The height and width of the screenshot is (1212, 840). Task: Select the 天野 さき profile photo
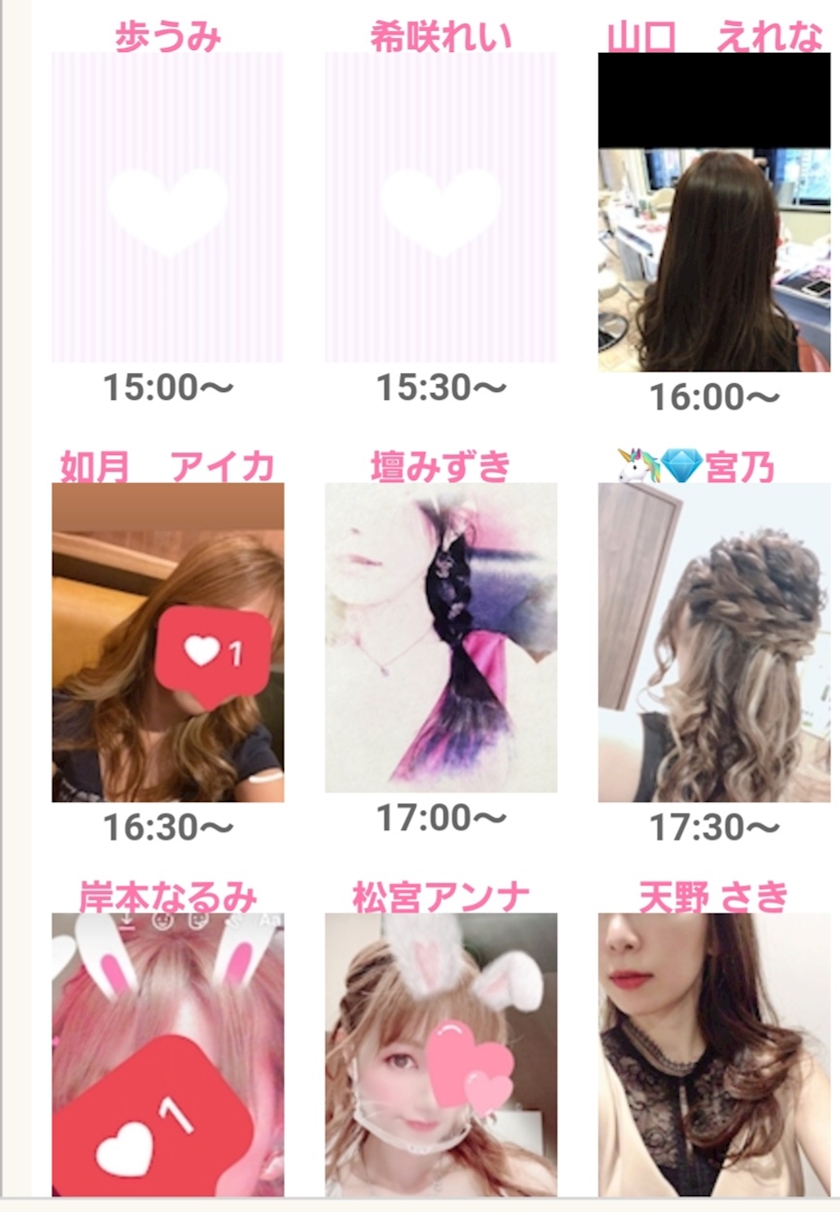click(x=714, y=1054)
